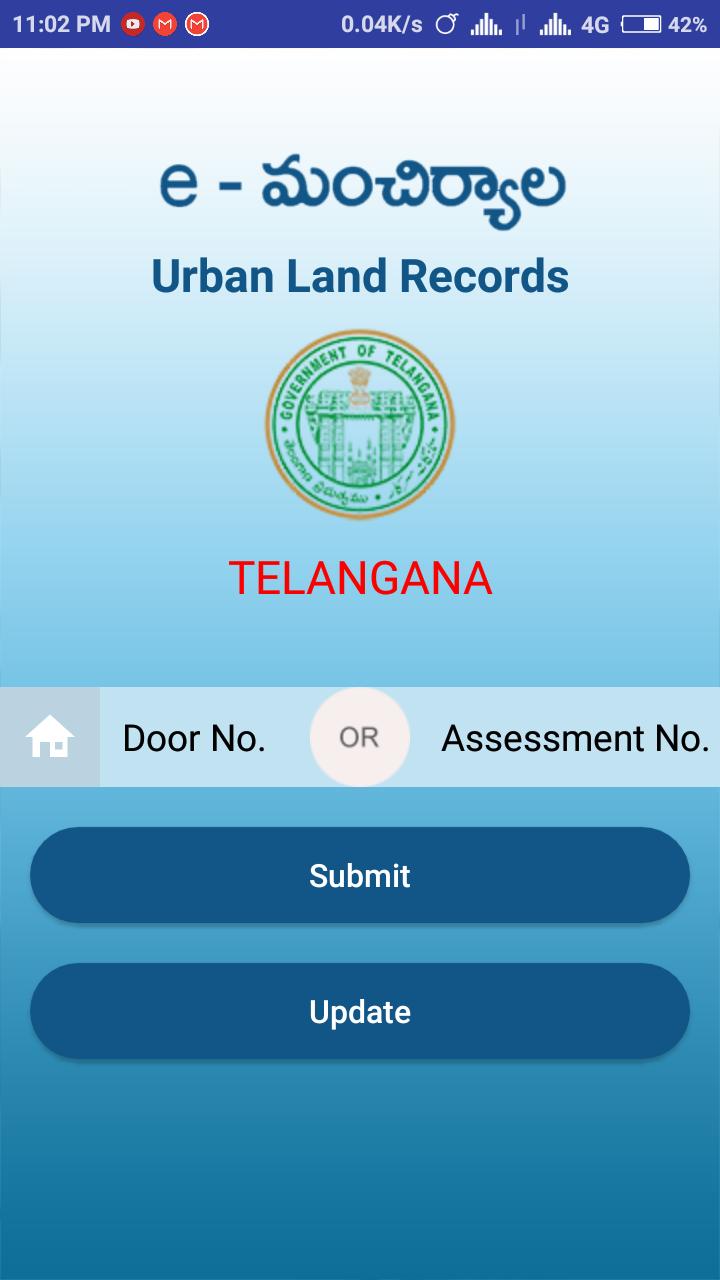The width and height of the screenshot is (720, 1280).
Task: Submit the land record query
Action: point(360,875)
